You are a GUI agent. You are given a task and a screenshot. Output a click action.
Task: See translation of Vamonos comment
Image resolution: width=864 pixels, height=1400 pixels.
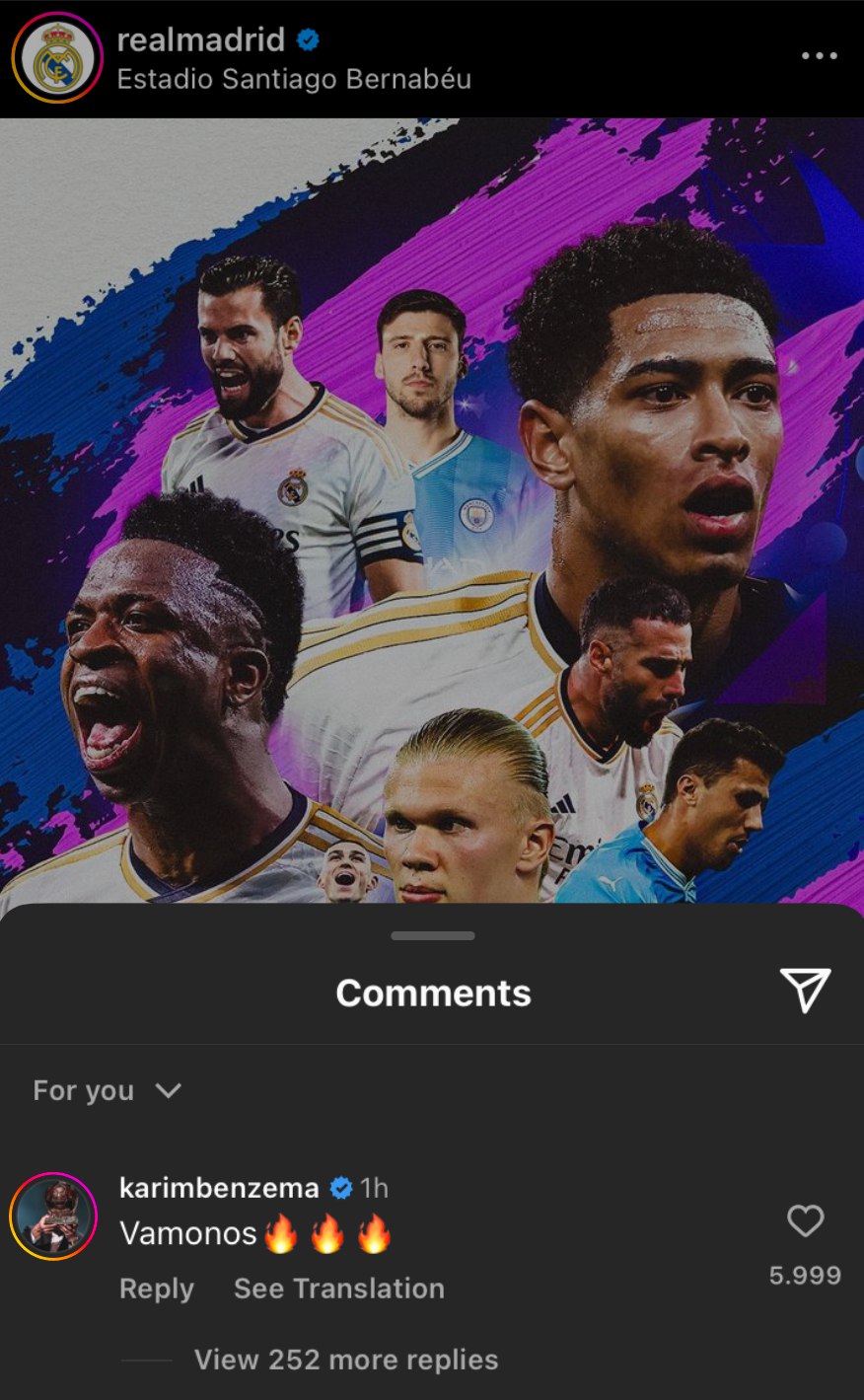(x=338, y=1289)
